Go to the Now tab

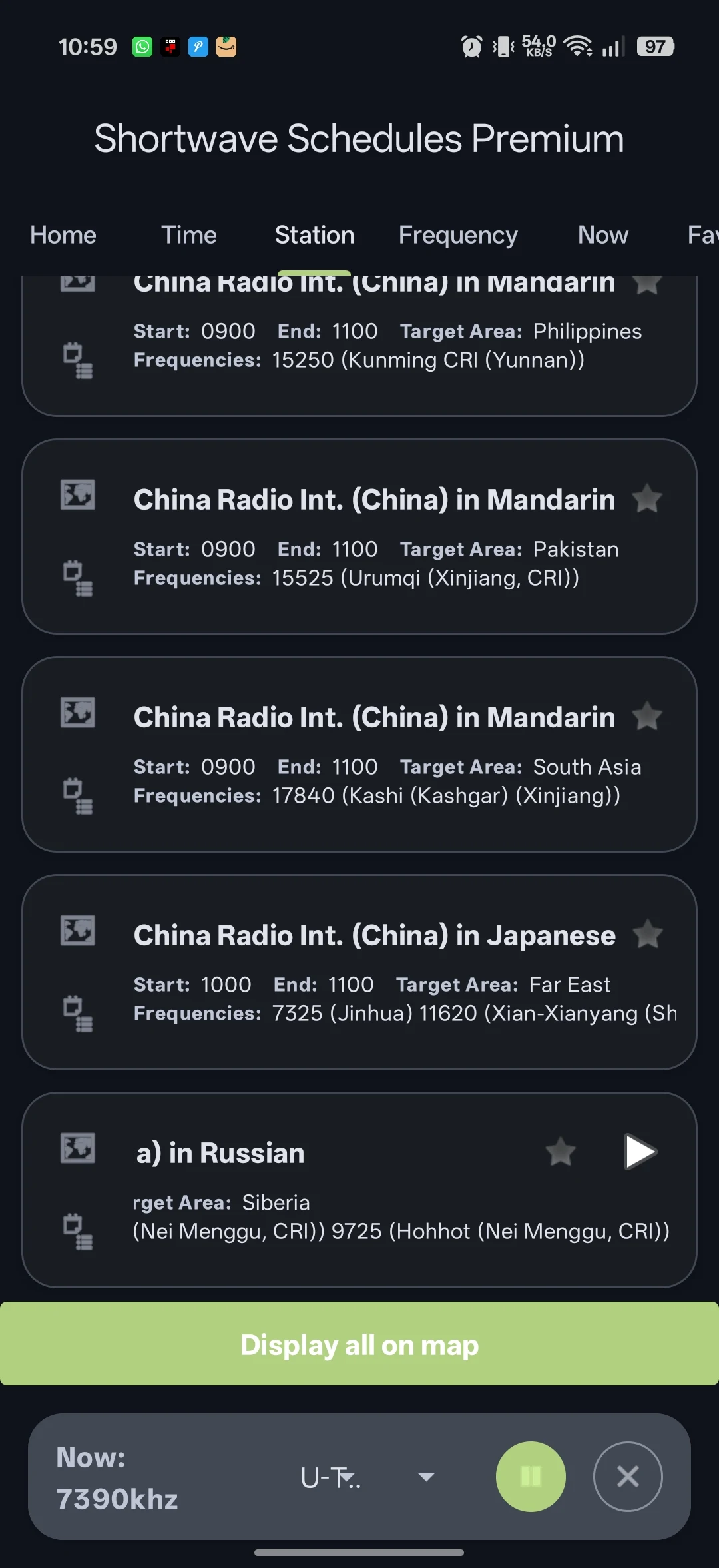click(x=602, y=235)
